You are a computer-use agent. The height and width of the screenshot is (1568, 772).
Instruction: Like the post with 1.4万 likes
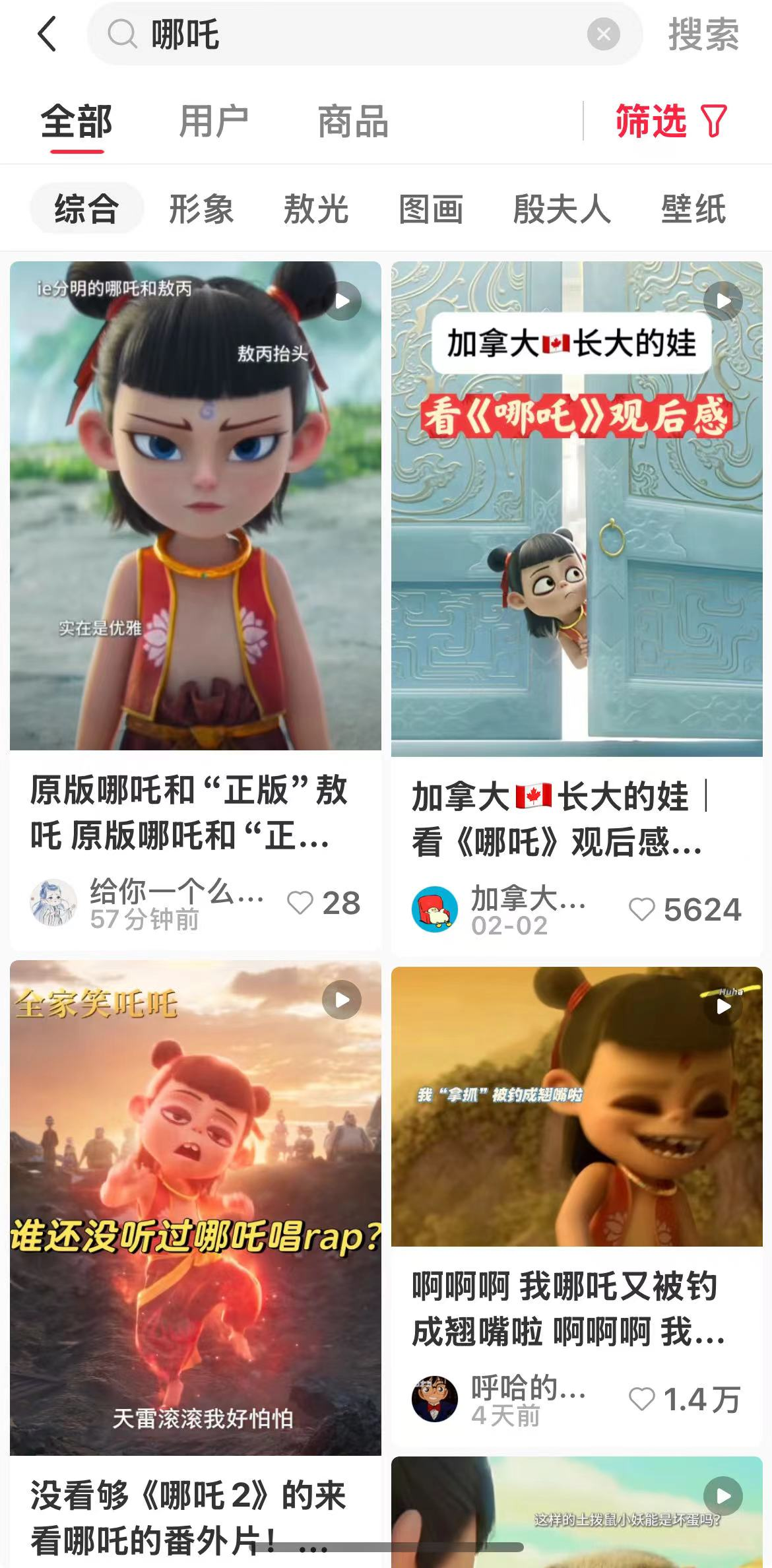coord(641,1399)
